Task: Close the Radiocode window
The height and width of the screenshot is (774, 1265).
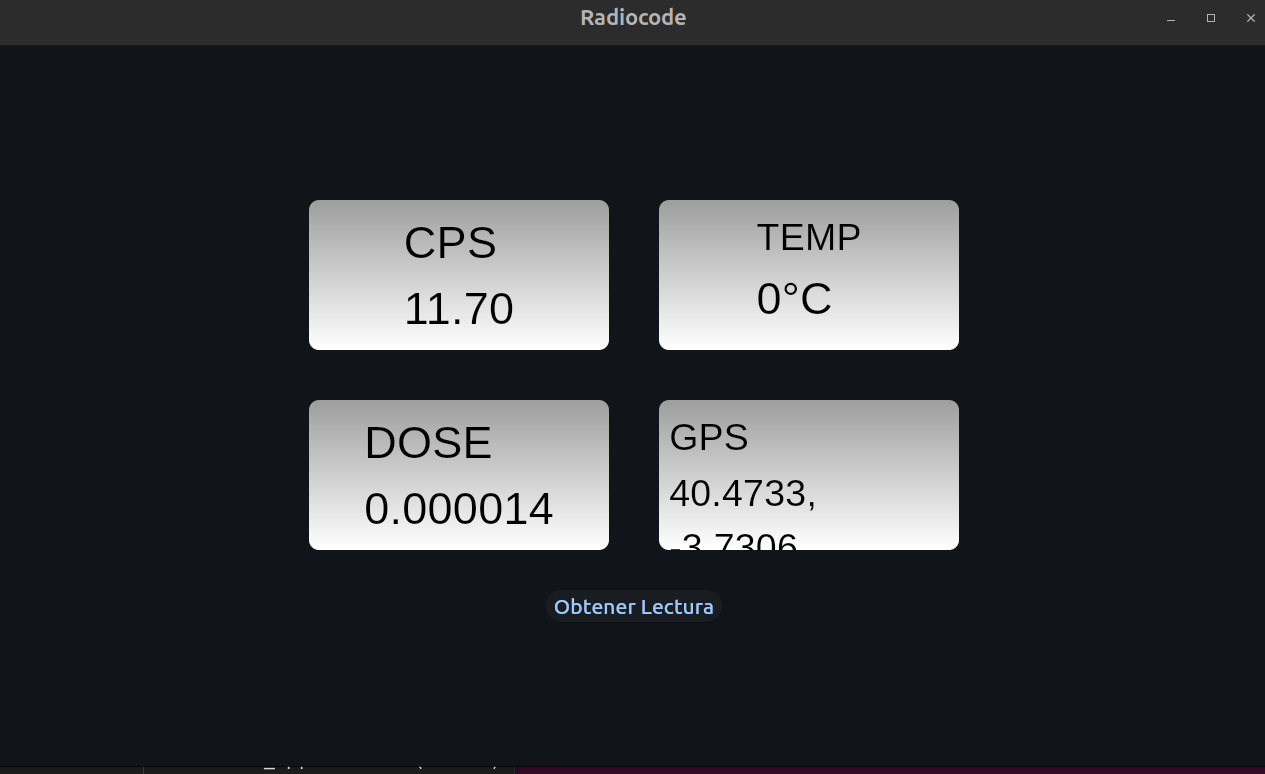Action: tap(1250, 18)
